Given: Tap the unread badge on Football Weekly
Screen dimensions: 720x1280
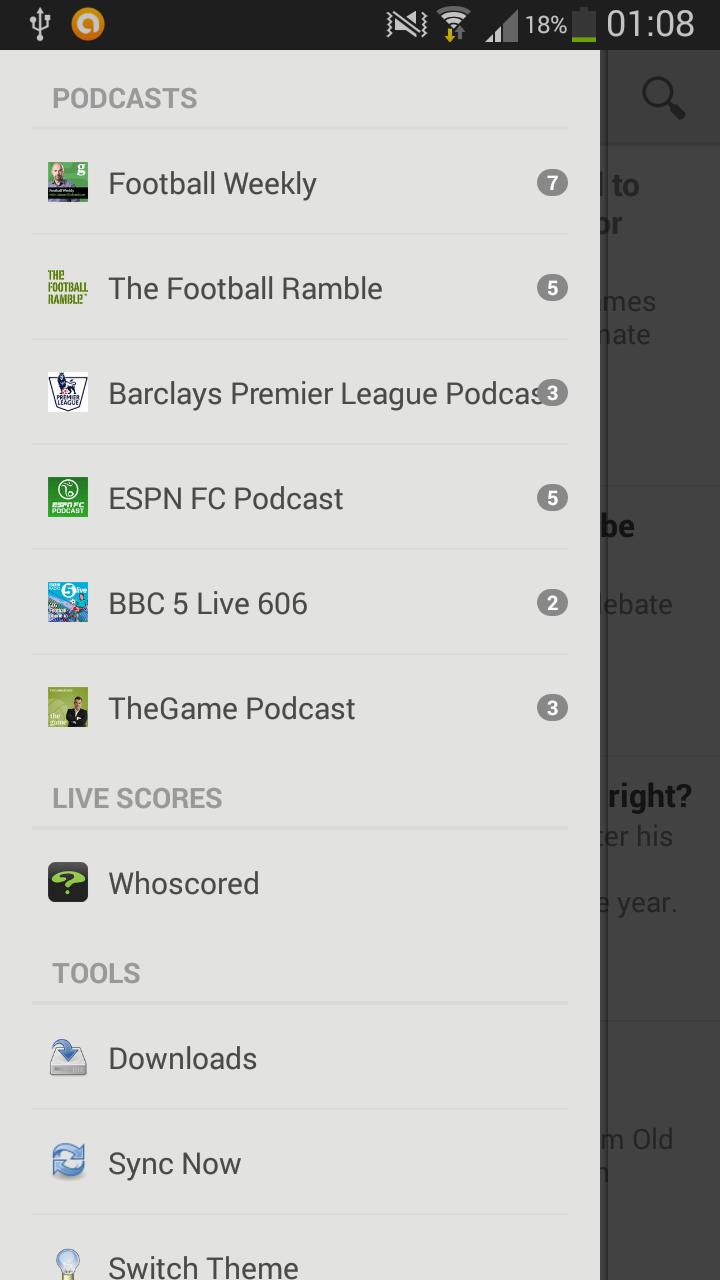Looking at the screenshot, I should pyautogui.click(x=552, y=183).
